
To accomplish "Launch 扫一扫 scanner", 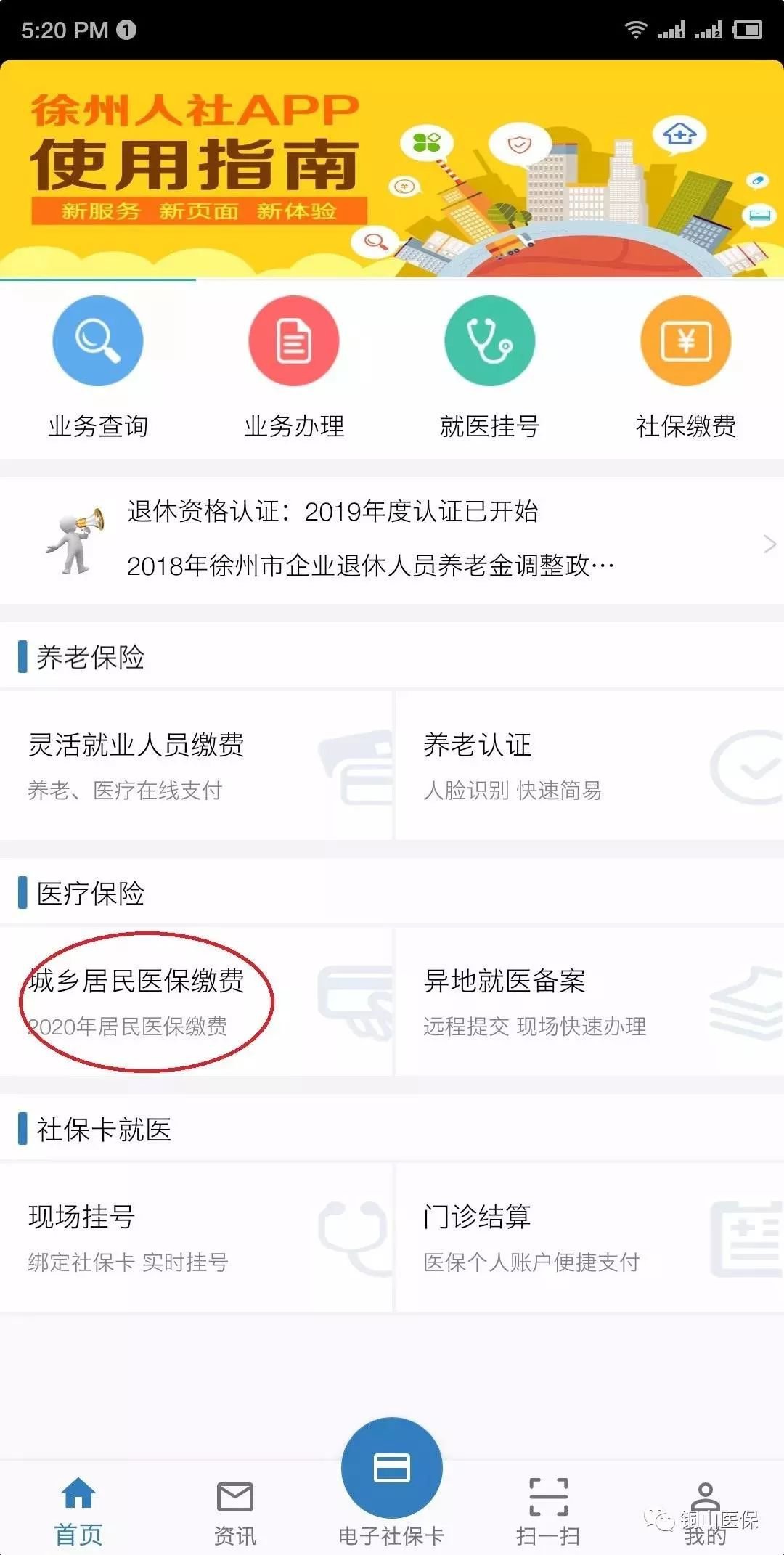I will [x=548, y=1510].
